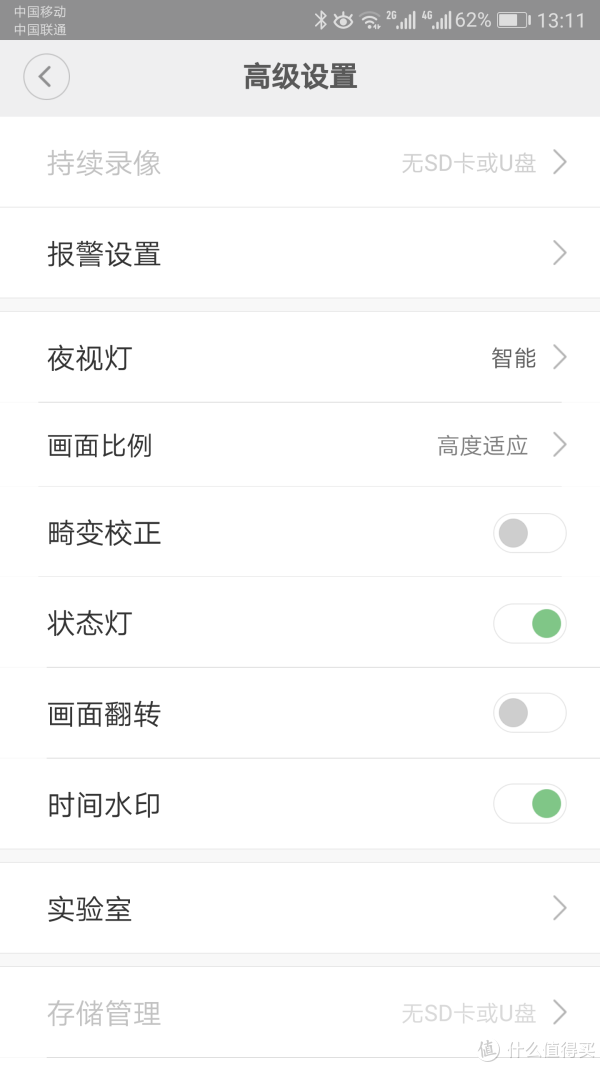Toggle 画面翻转 on
The width and height of the screenshot is (600, 1067).
click(x=529, y=714)
